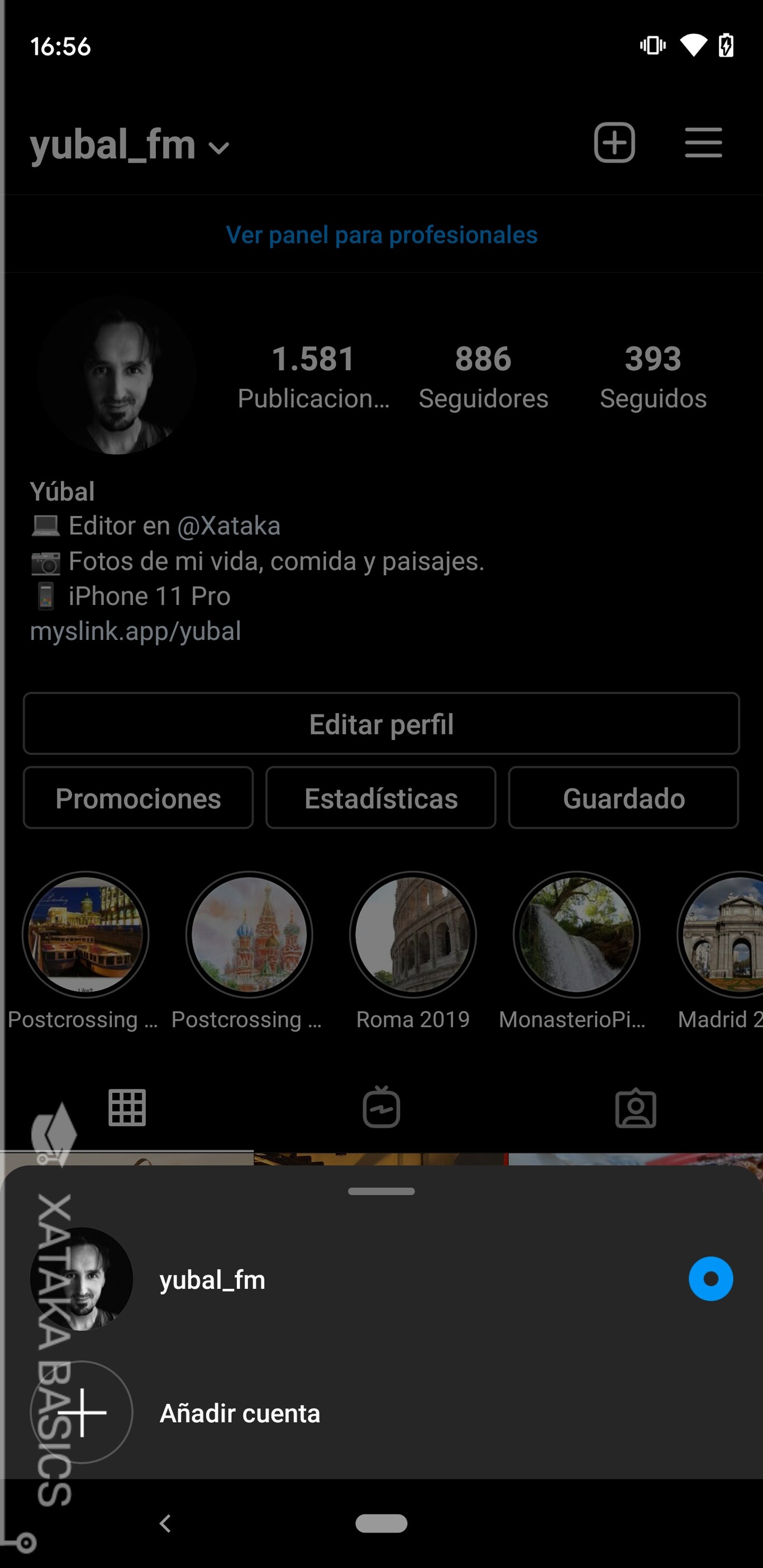Screen dimensions: 763x1568
Task: Open Estadísticas
Action: [380, 798]
